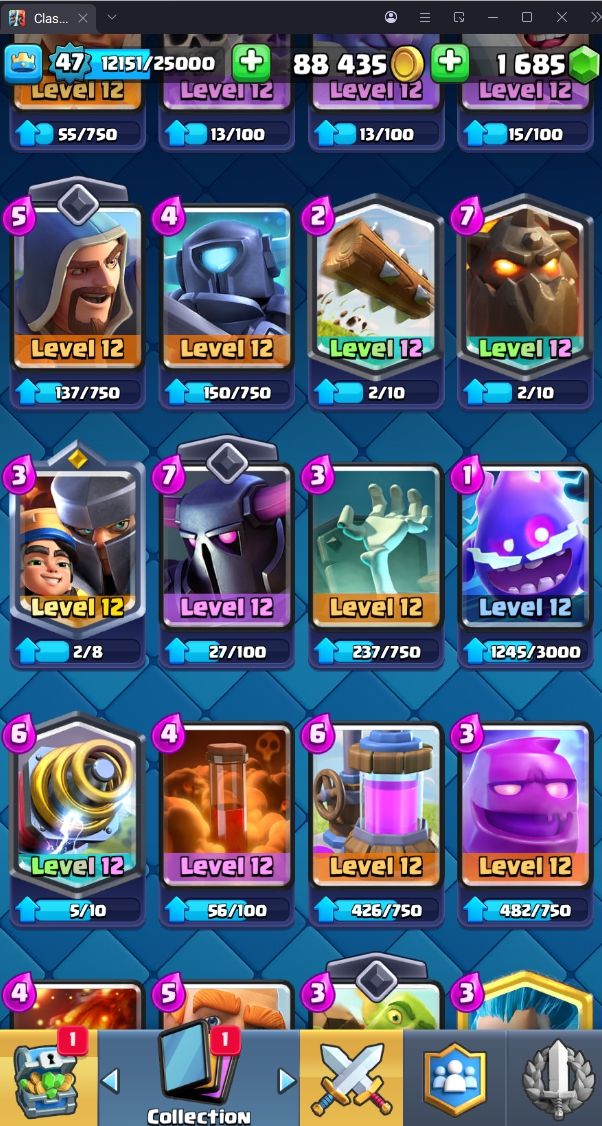Switch to the Battle crossed-swords tab
602x1126 pixels.
[351, 1078]
